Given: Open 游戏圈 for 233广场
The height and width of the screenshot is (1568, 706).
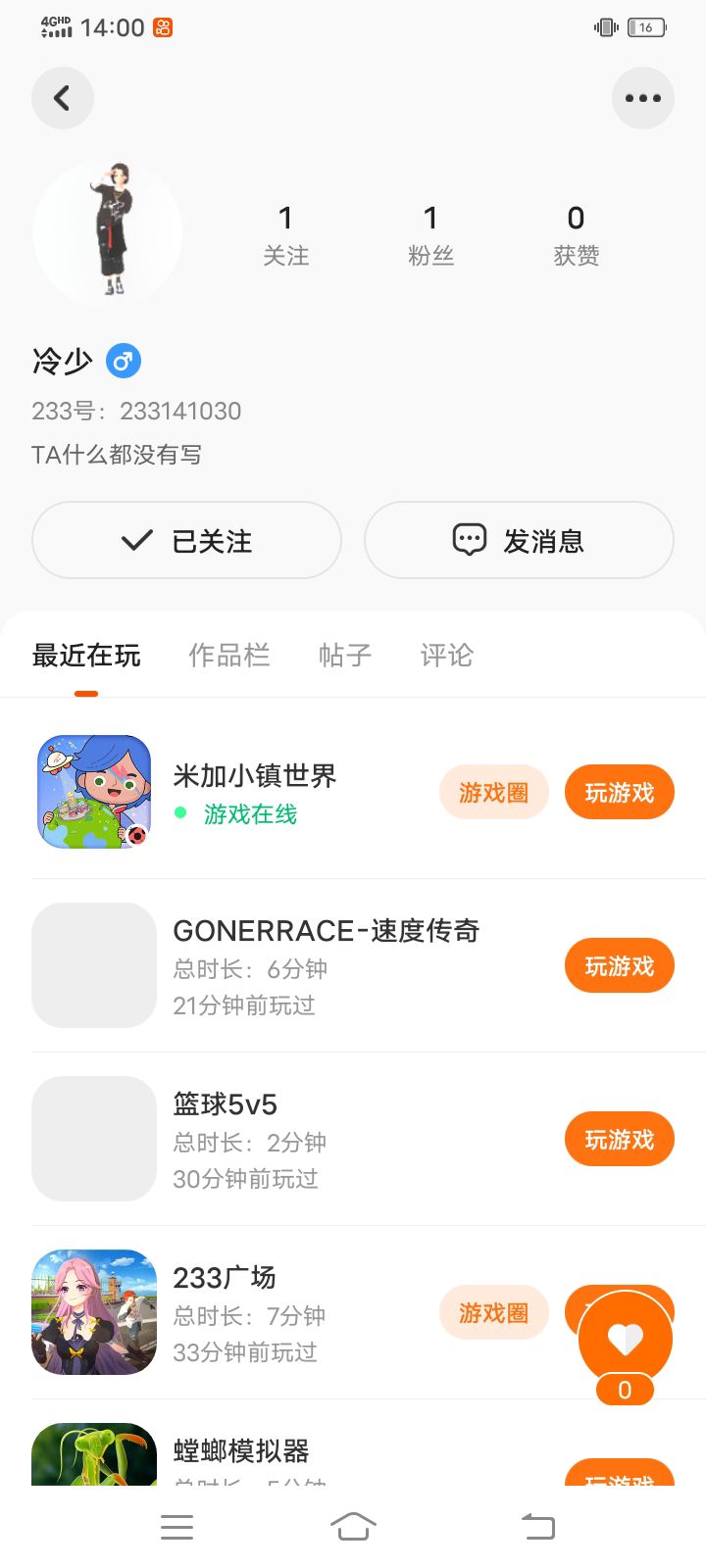Looking at the screenshot, I should coord(493,1312).
